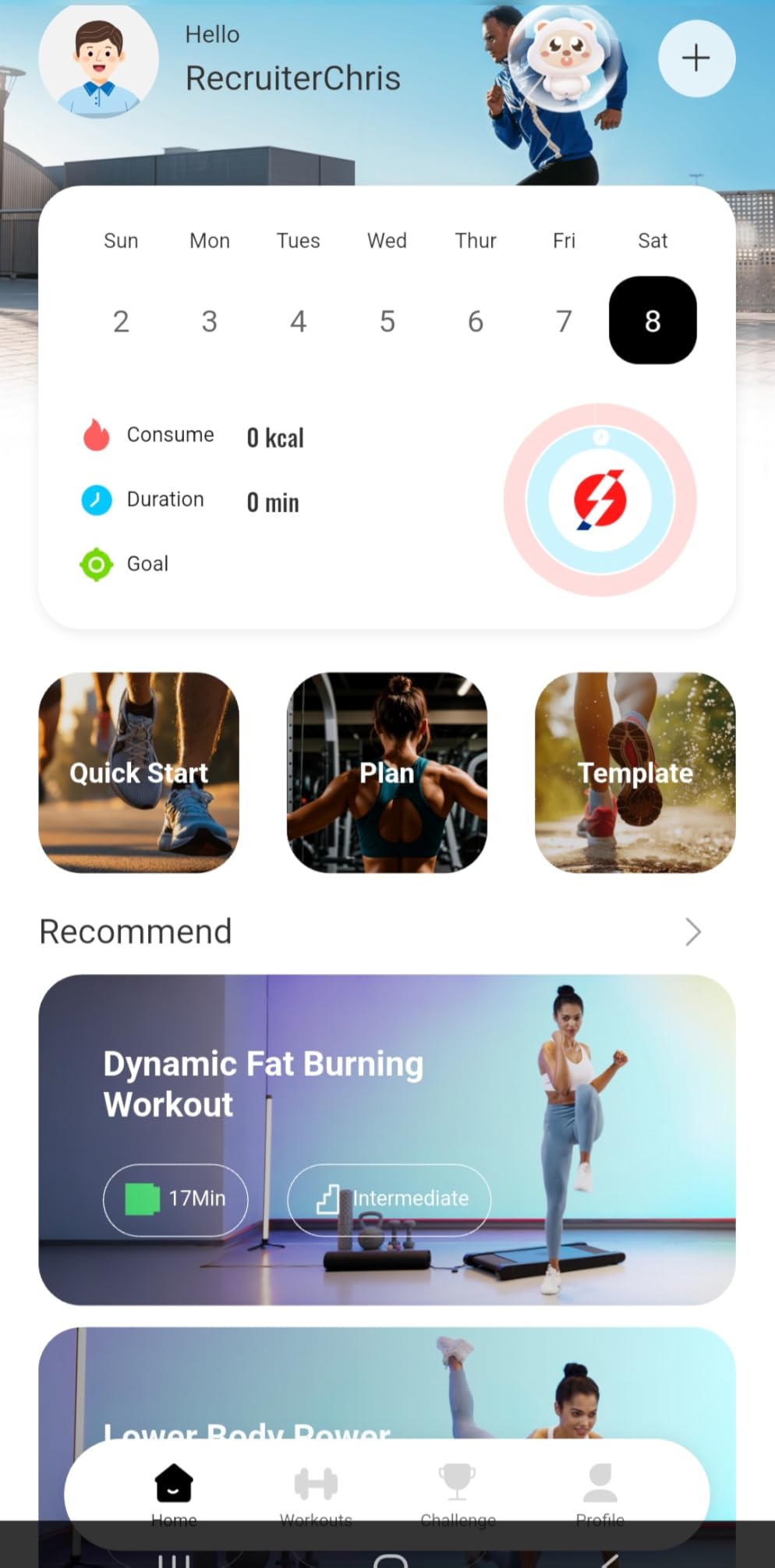Expand Recommend with the arrow chevron
Screen dimensions: 775x1568
click(x=692, y=932)
